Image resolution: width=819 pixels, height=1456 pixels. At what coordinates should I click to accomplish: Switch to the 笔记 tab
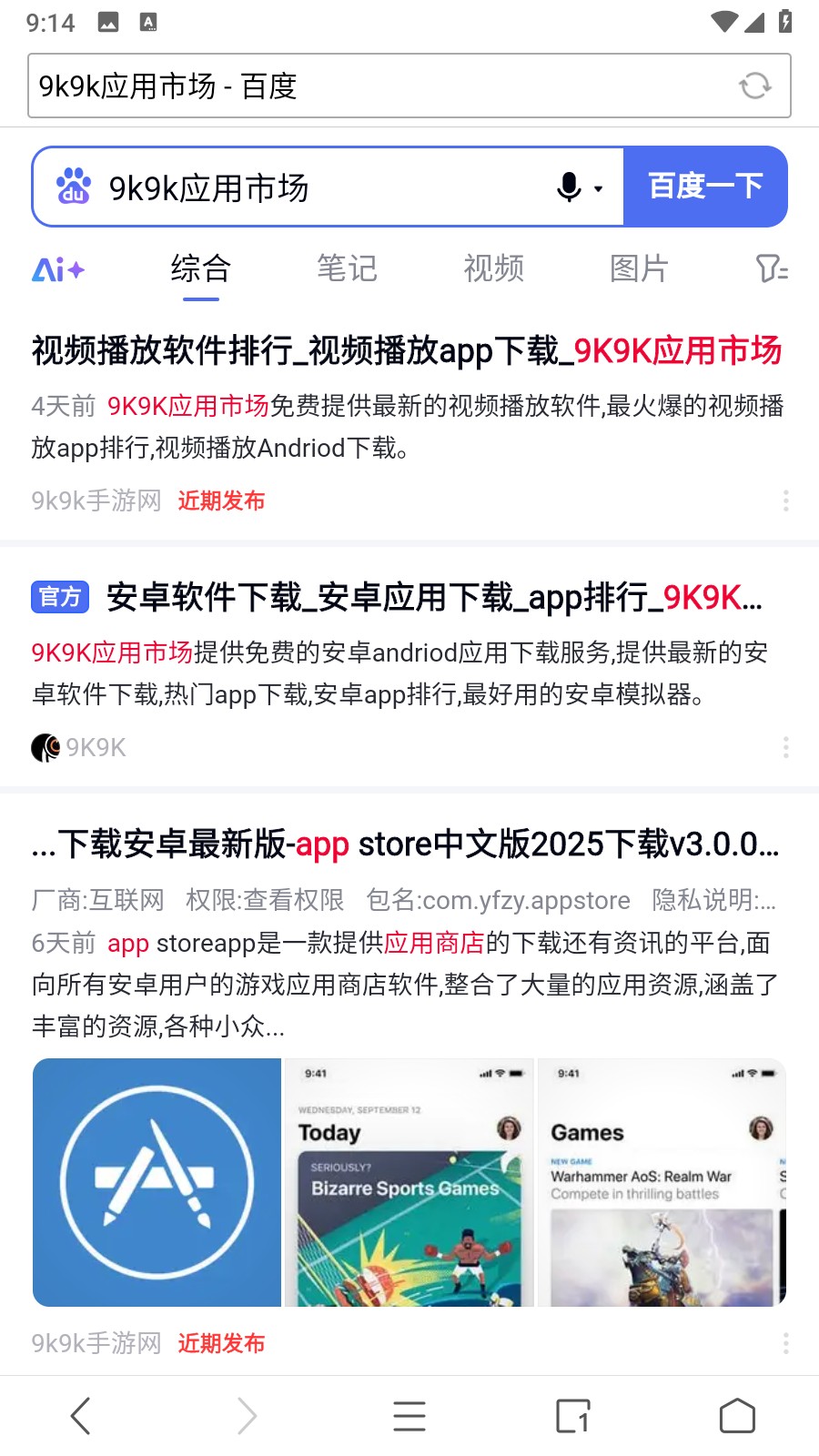(x=348, y=269)
